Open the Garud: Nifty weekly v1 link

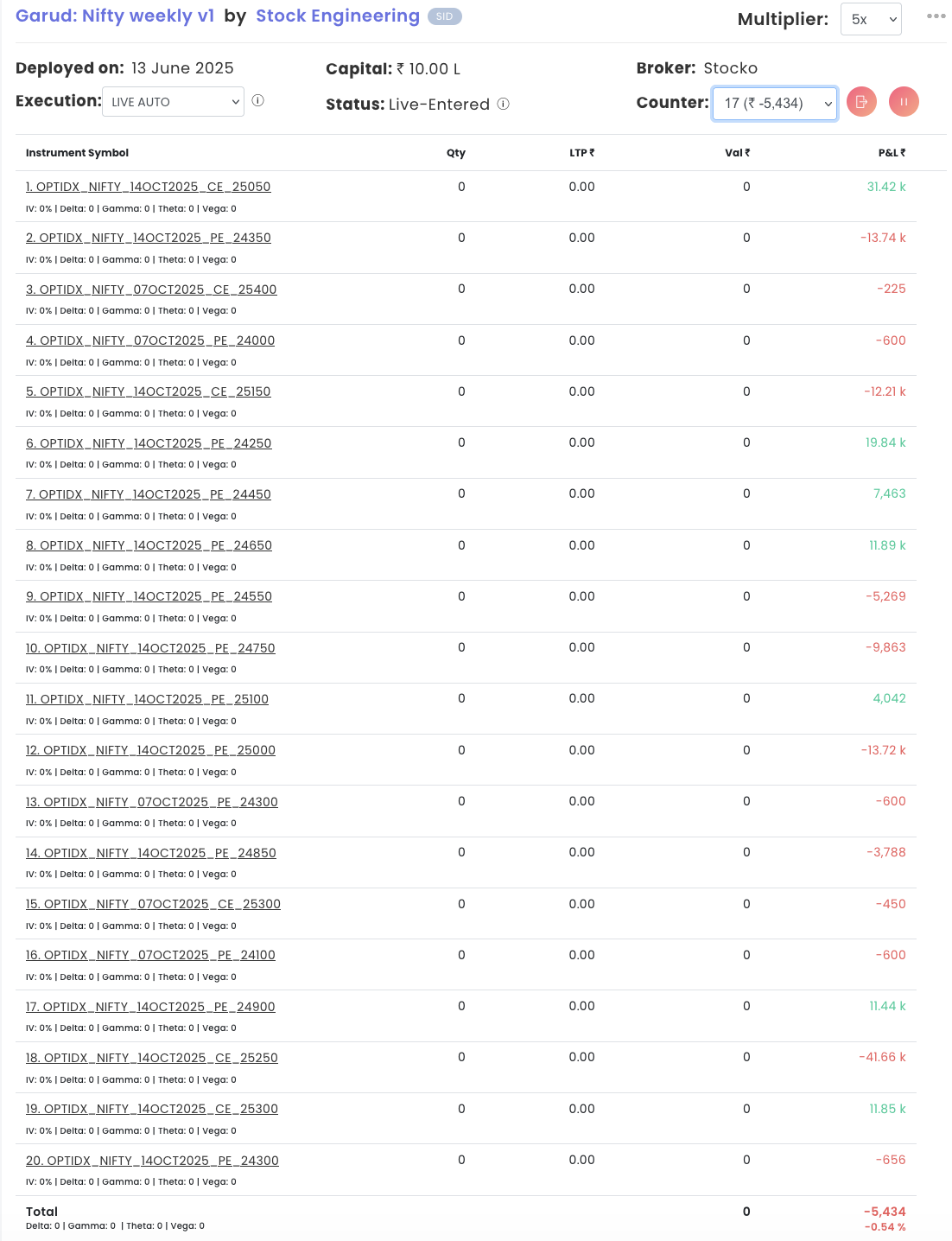click(x=115, y=16)
